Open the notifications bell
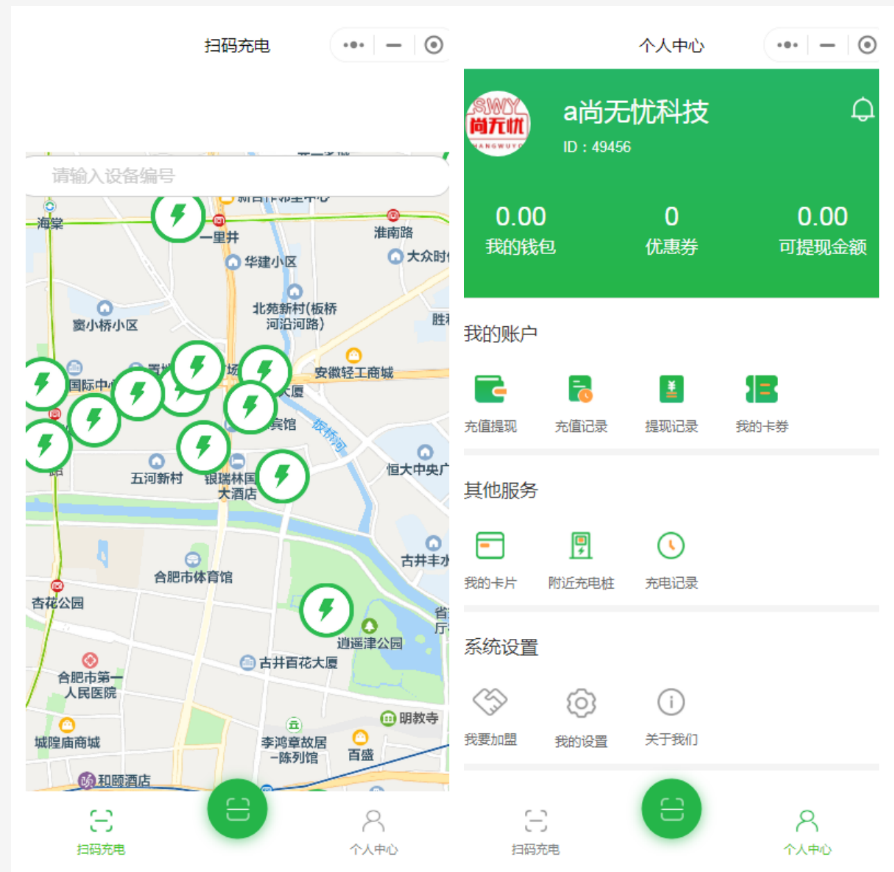 pos(862,110)
